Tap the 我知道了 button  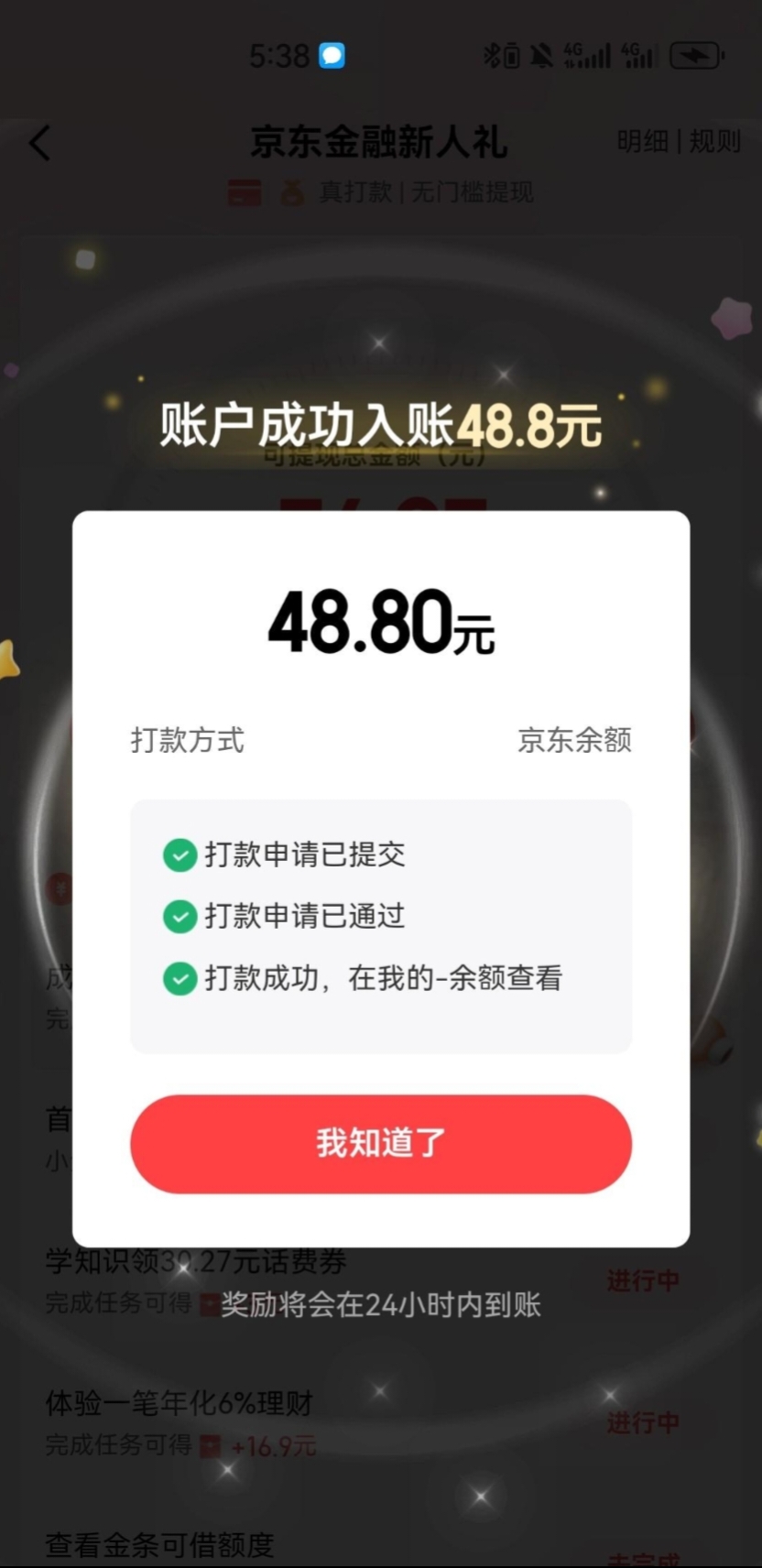[x=381, y=1143]
